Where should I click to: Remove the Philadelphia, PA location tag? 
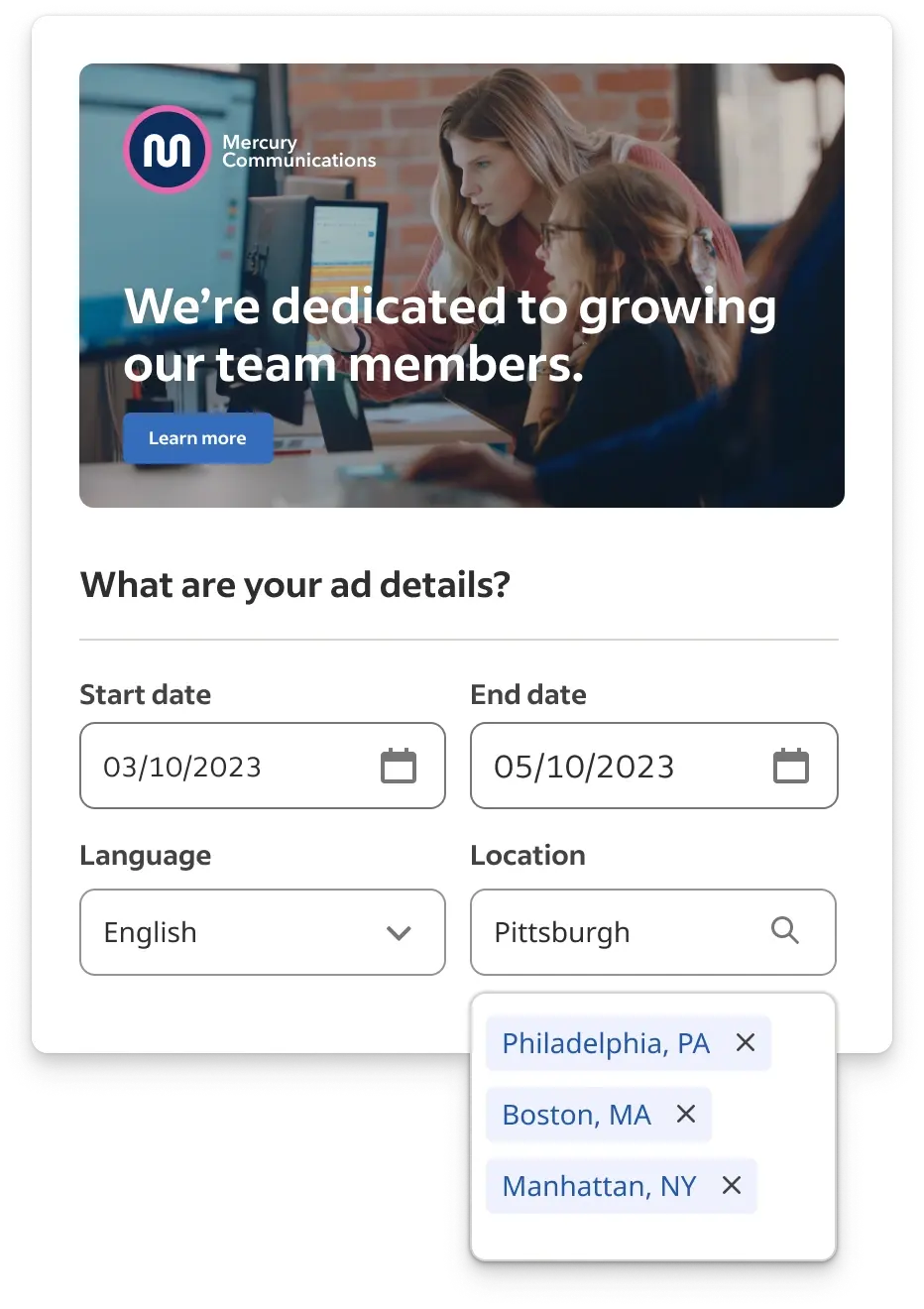click(x=745, y=1042)
